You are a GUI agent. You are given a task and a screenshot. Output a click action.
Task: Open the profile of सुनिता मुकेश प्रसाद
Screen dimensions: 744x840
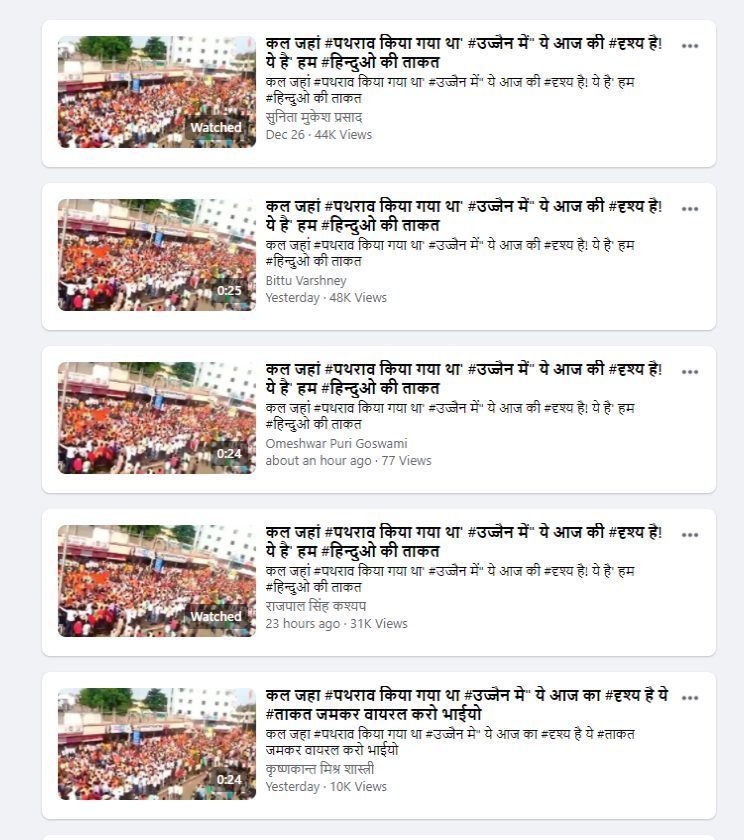tap(315, 117)
